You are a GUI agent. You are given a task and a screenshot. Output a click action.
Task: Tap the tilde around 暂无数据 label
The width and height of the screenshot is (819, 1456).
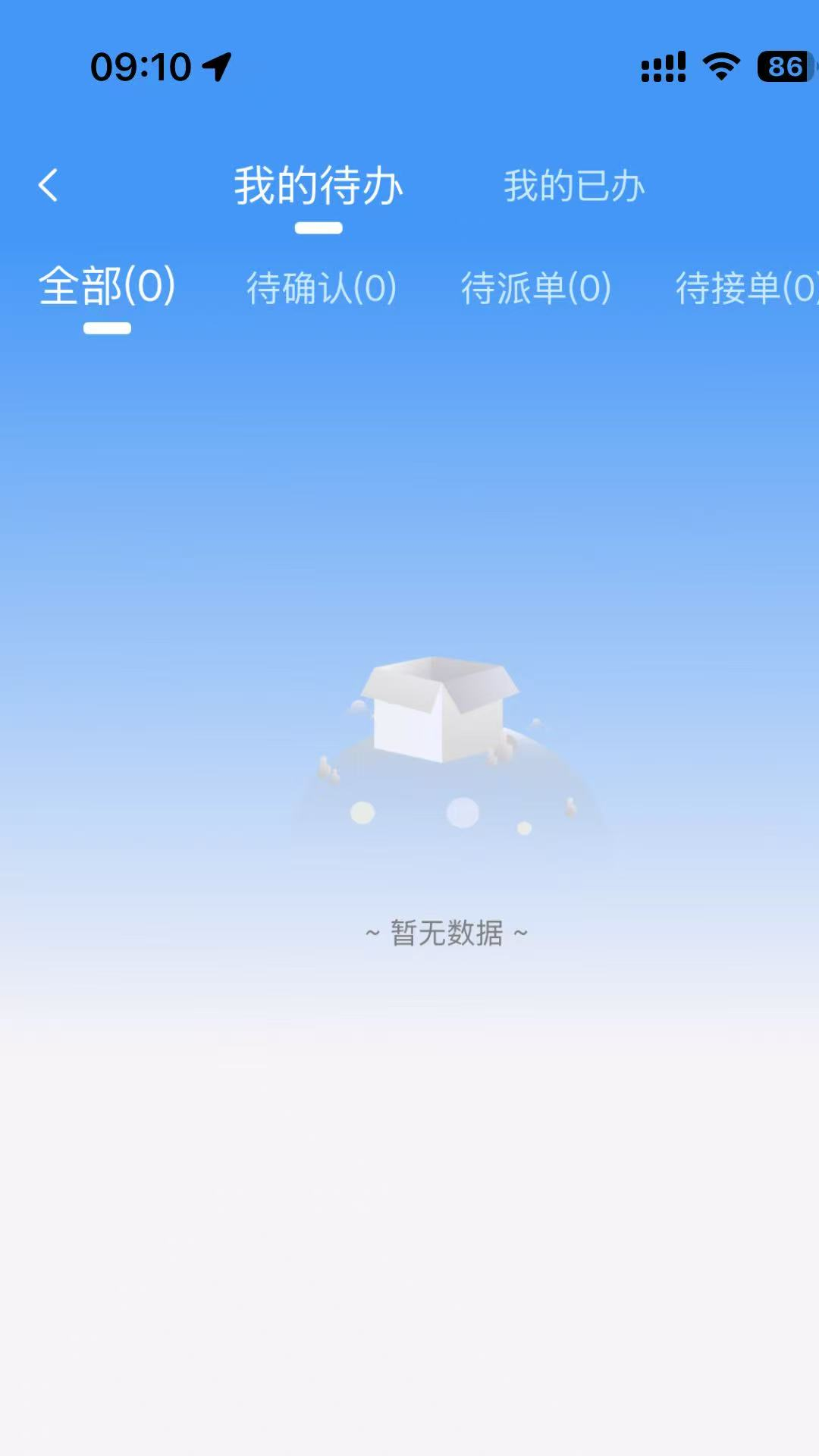click(371, 934)
